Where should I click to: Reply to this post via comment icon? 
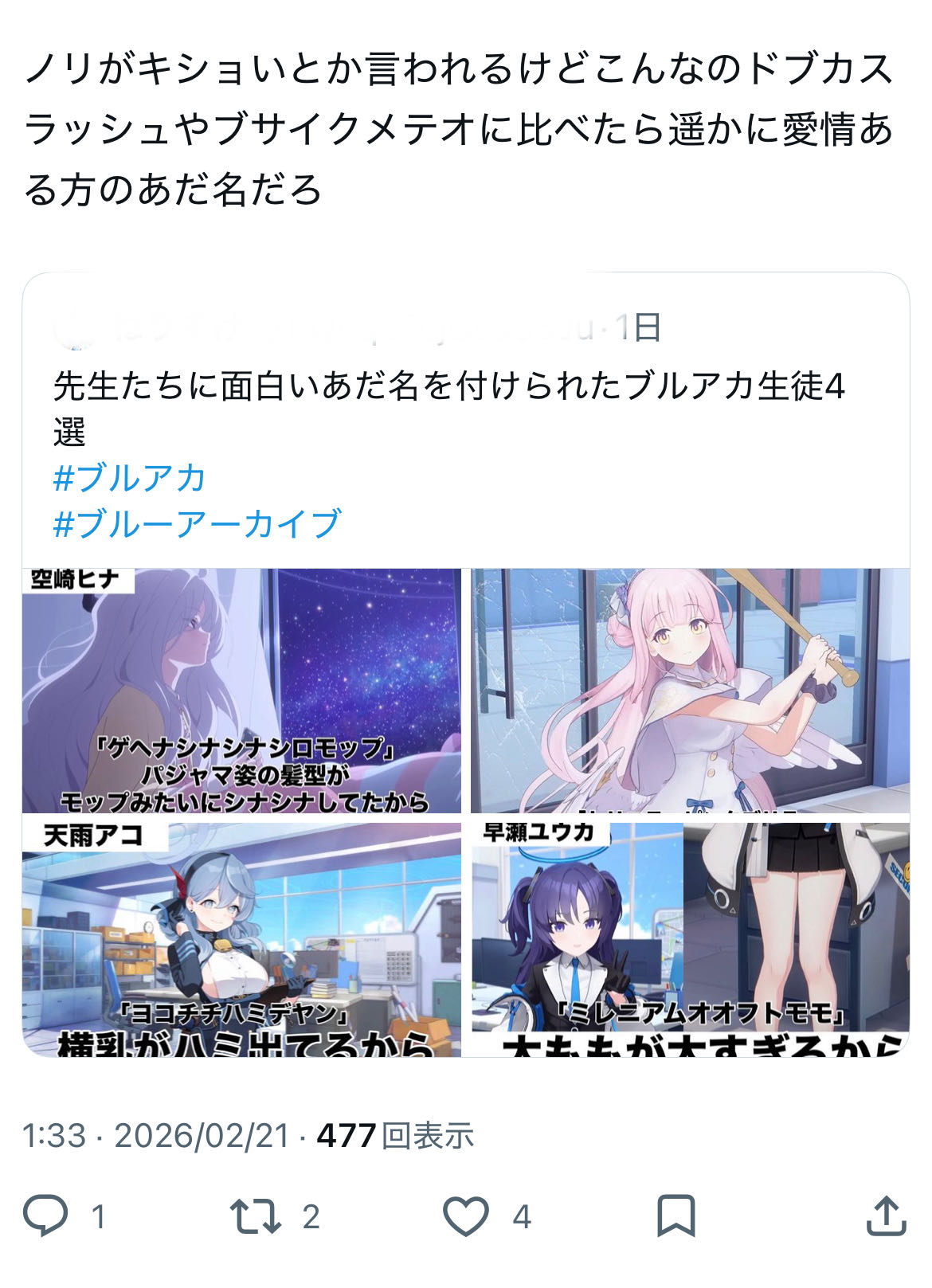tap(45, 1216)
